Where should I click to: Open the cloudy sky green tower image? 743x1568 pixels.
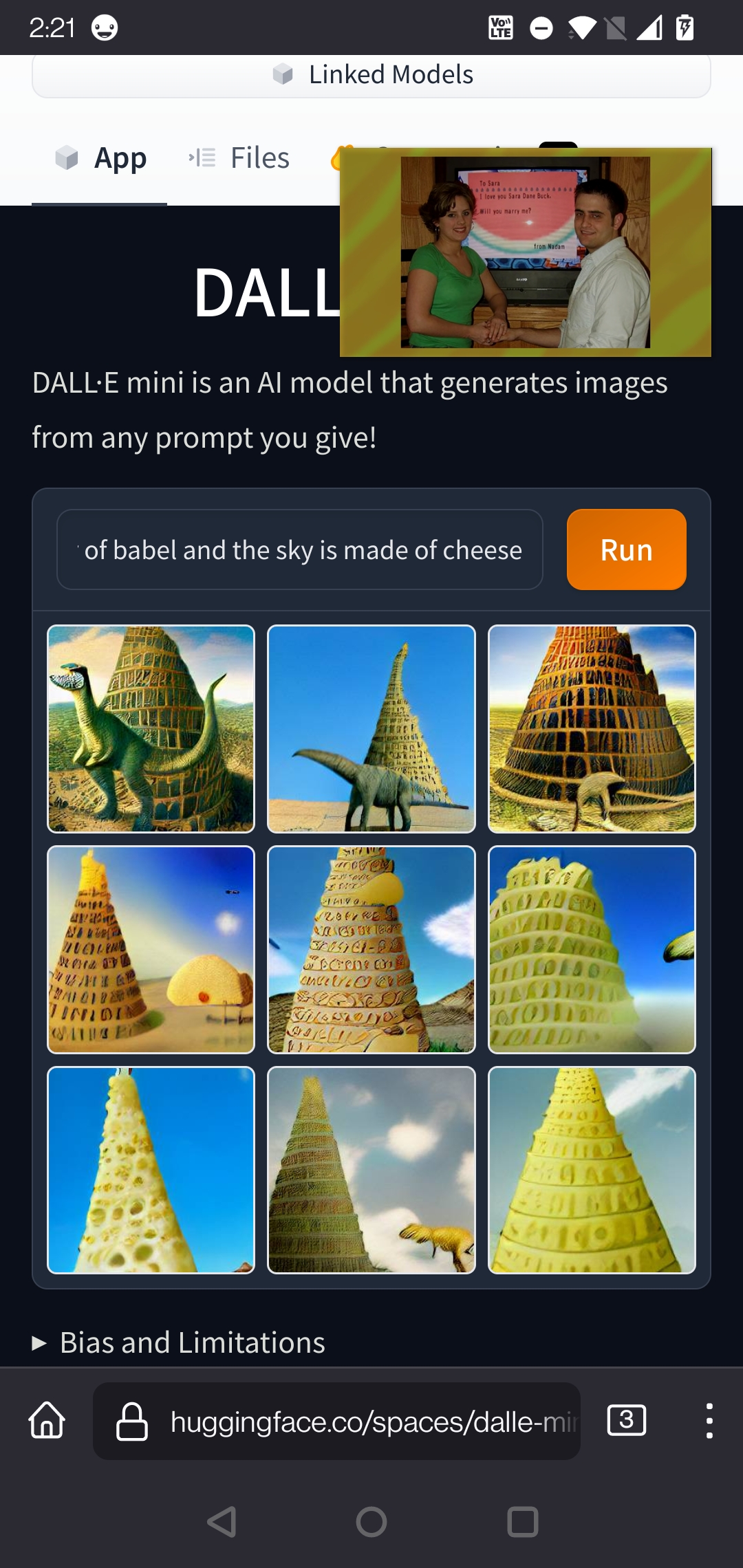tap(371, 1170)
